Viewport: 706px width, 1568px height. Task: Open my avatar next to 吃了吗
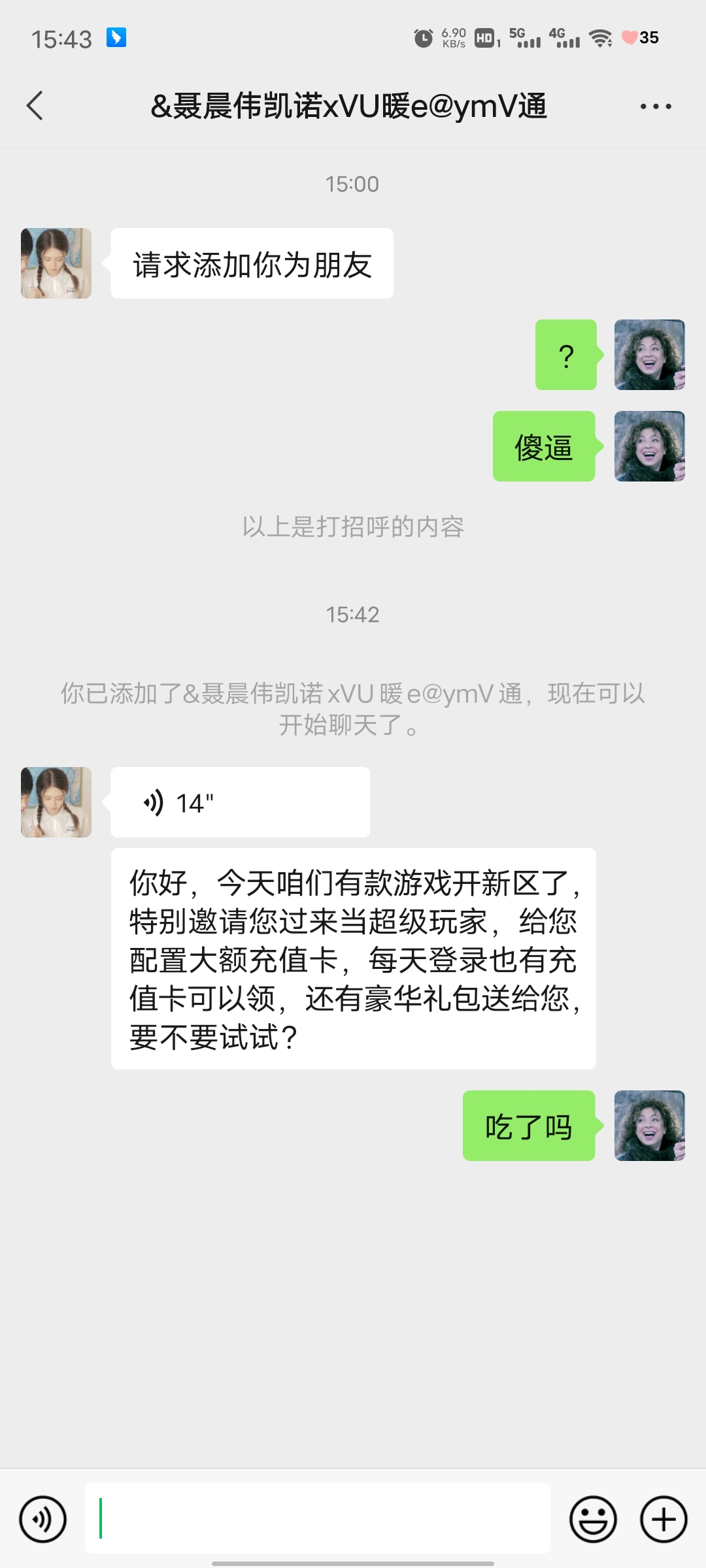tap(649, 1126)
